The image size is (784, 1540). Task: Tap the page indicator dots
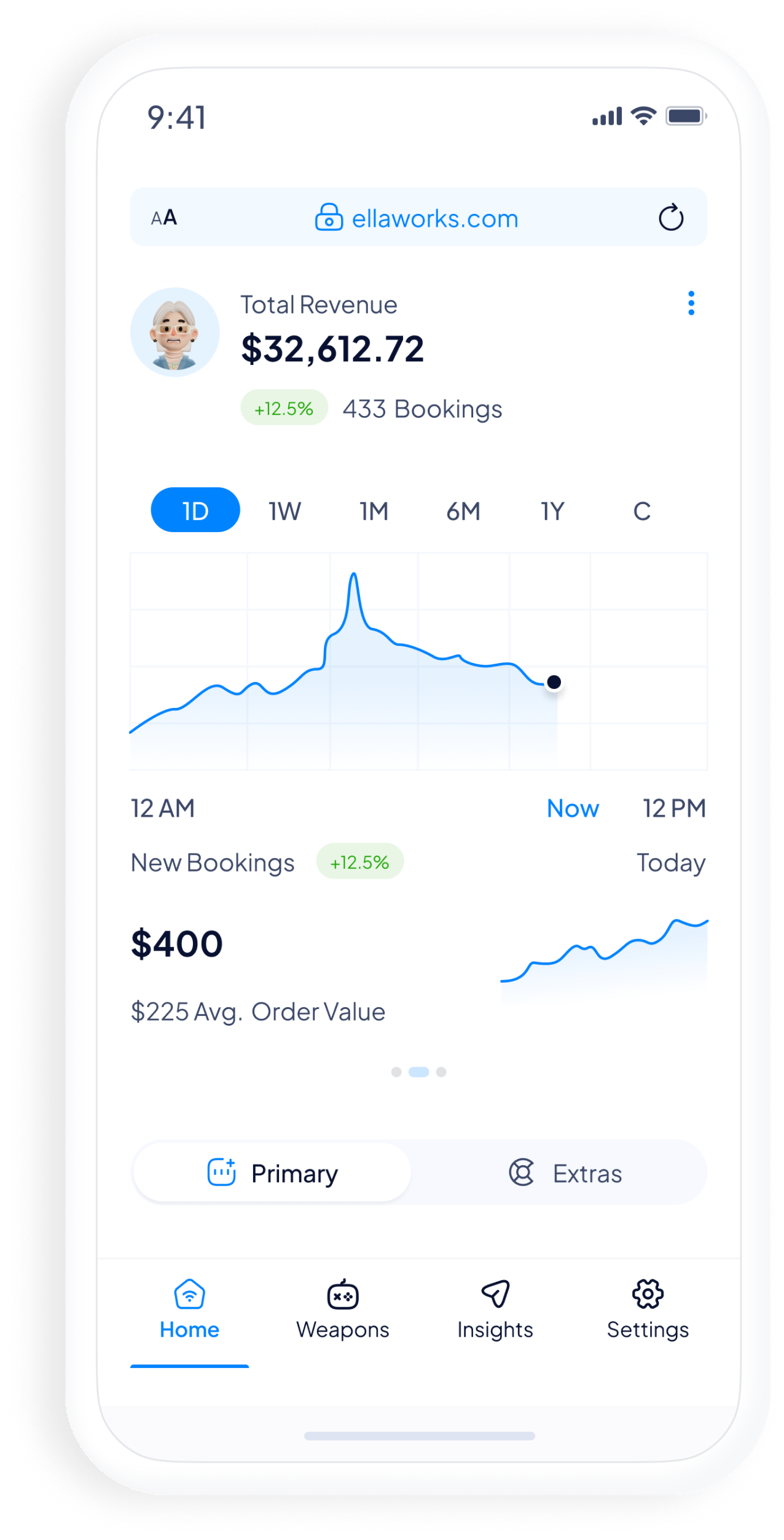(x=418, y=1072)
